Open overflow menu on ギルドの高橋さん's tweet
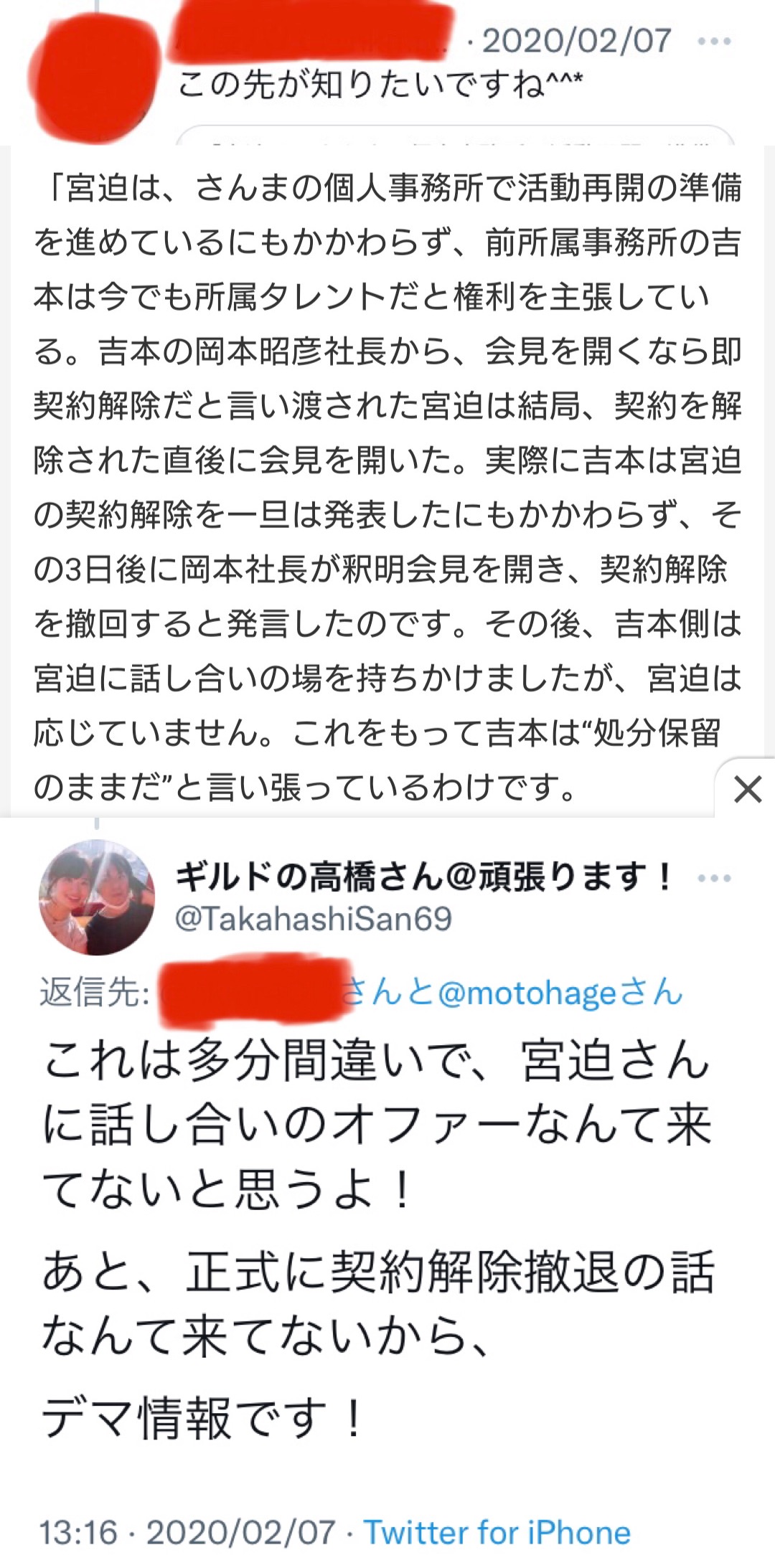The width and height of the screenshot is (775, 1568). pos(714,879)
